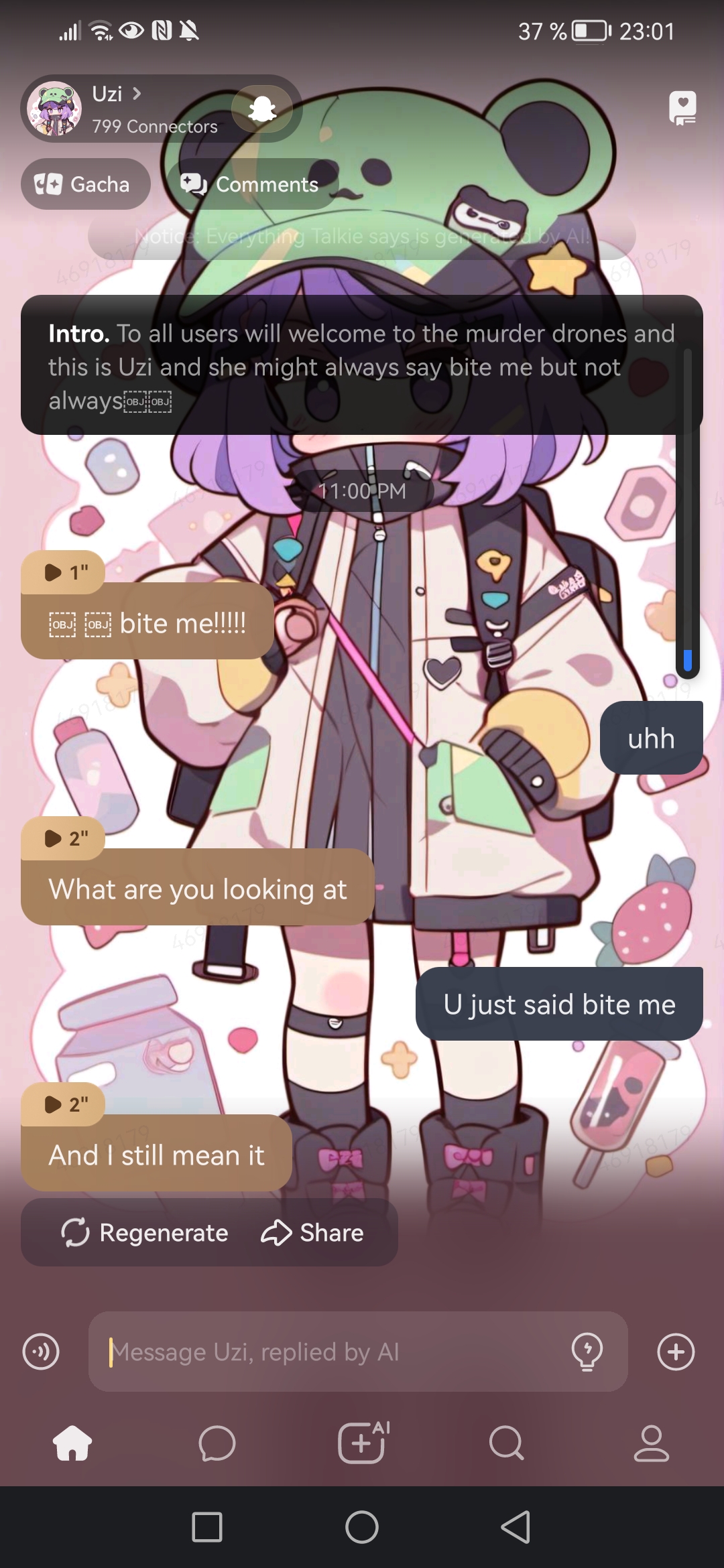The height and width of the screenshot is (1568, 724).
Task: Regenerate Uzi's last reply
Action: pyautogui.click(x=145, y=1232)
